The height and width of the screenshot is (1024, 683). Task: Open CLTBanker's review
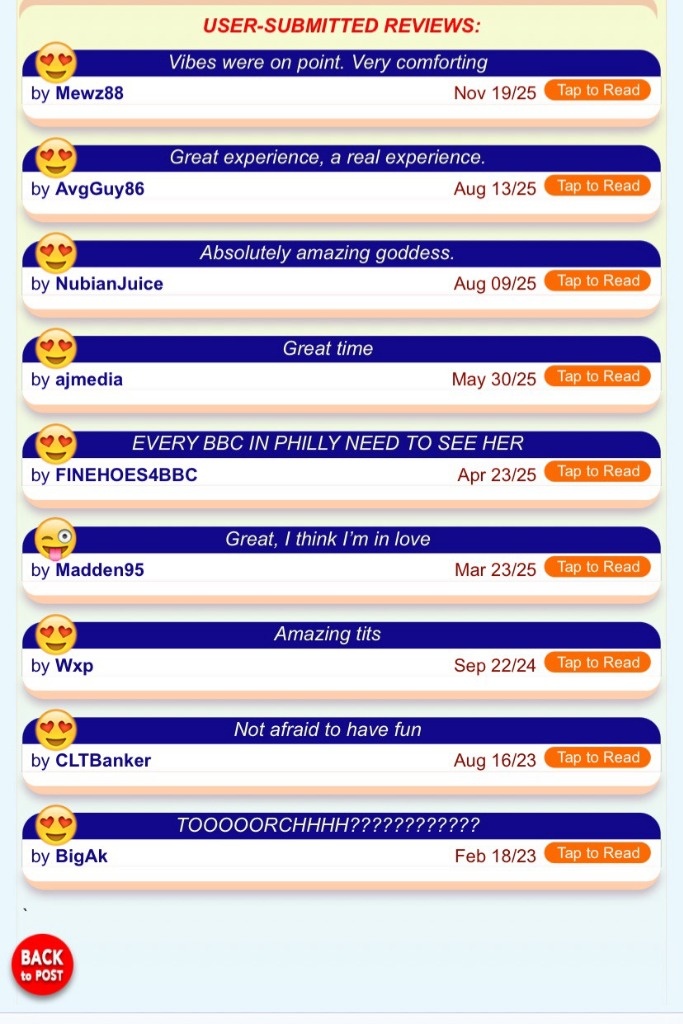click(x=598, y=758)
